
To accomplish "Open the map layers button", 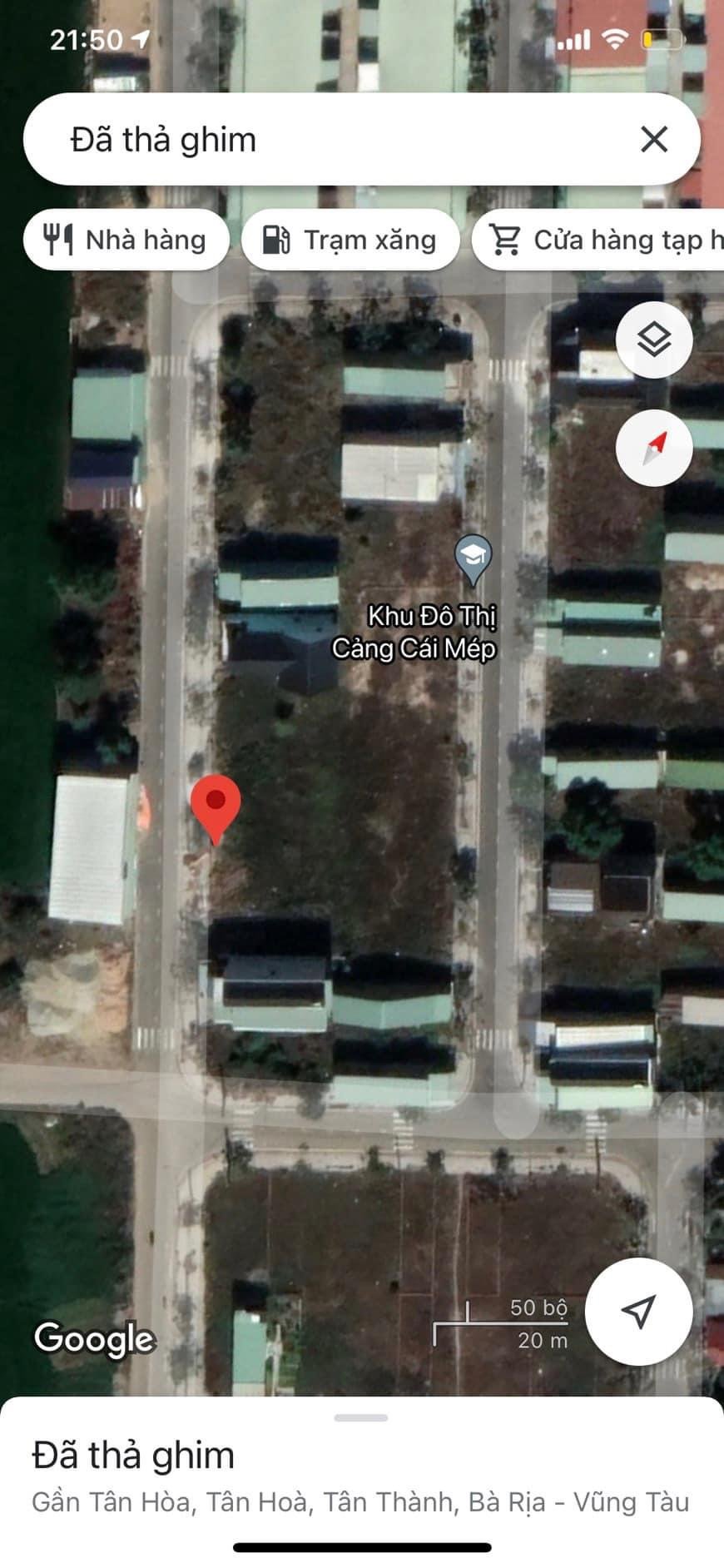I will pyautogui.click(x=654, y=340).
